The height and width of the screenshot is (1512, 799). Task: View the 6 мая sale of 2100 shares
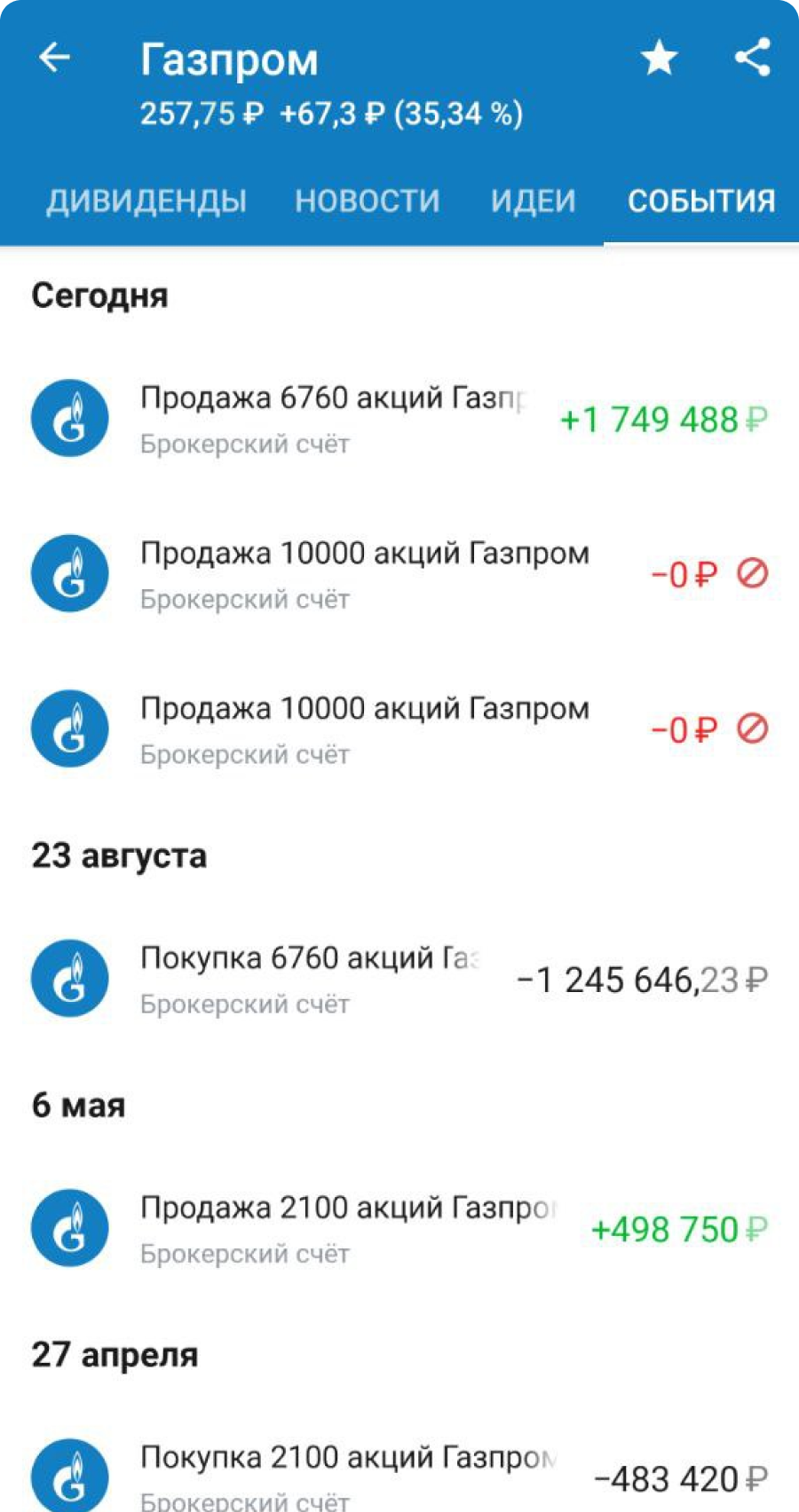click(x=399, y=1229)
